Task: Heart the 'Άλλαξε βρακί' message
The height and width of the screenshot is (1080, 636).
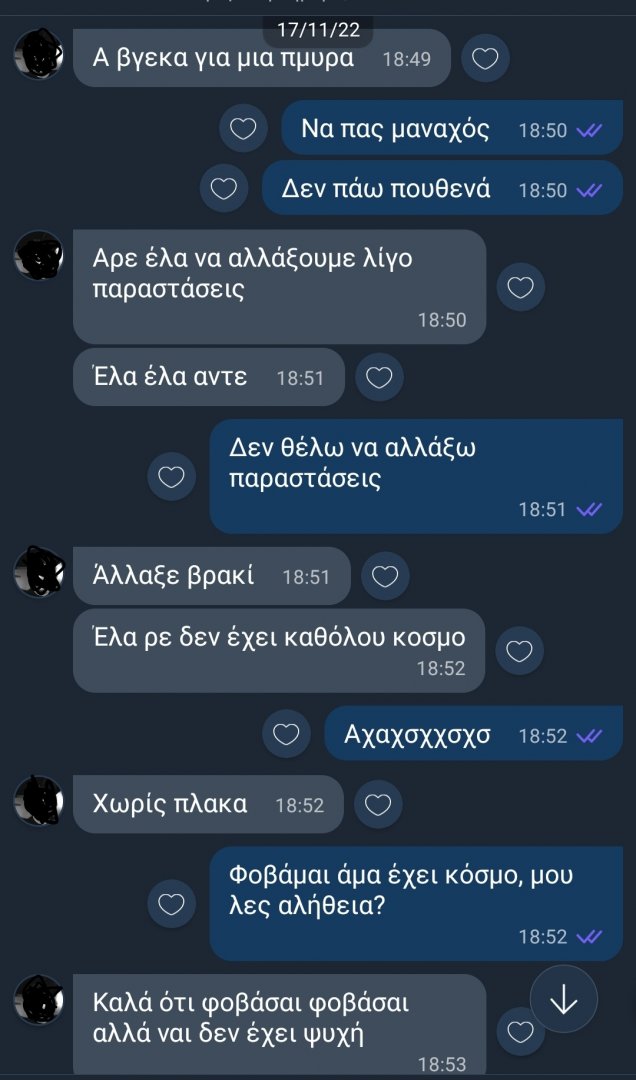Action: click(x=385, y=576)
